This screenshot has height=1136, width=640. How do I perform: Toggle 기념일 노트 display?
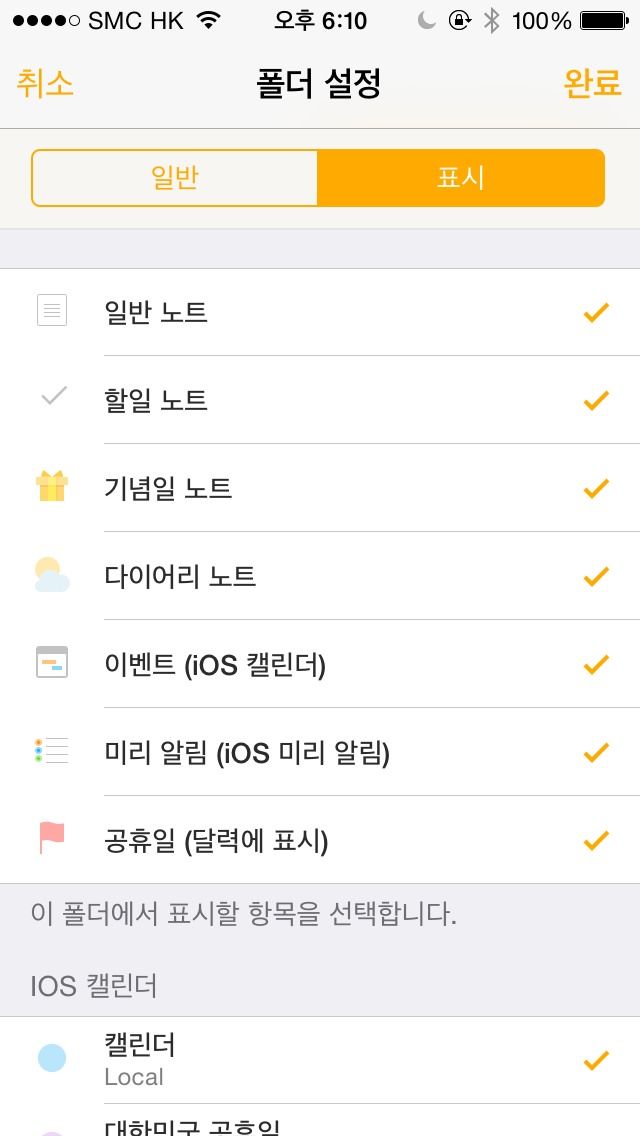[320, 488]
